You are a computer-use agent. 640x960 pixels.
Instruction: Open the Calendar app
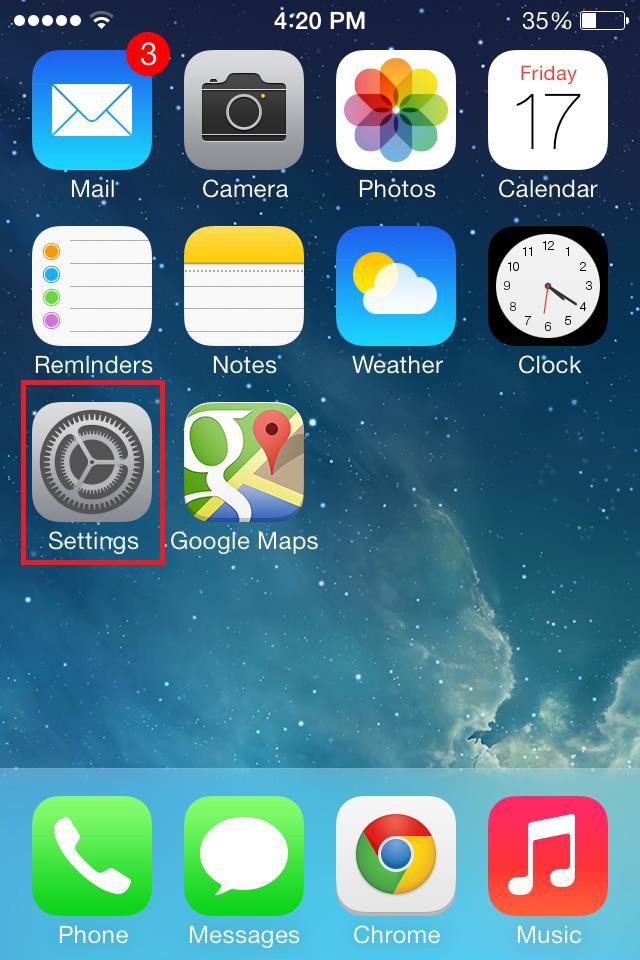click(x=548, y=110)
